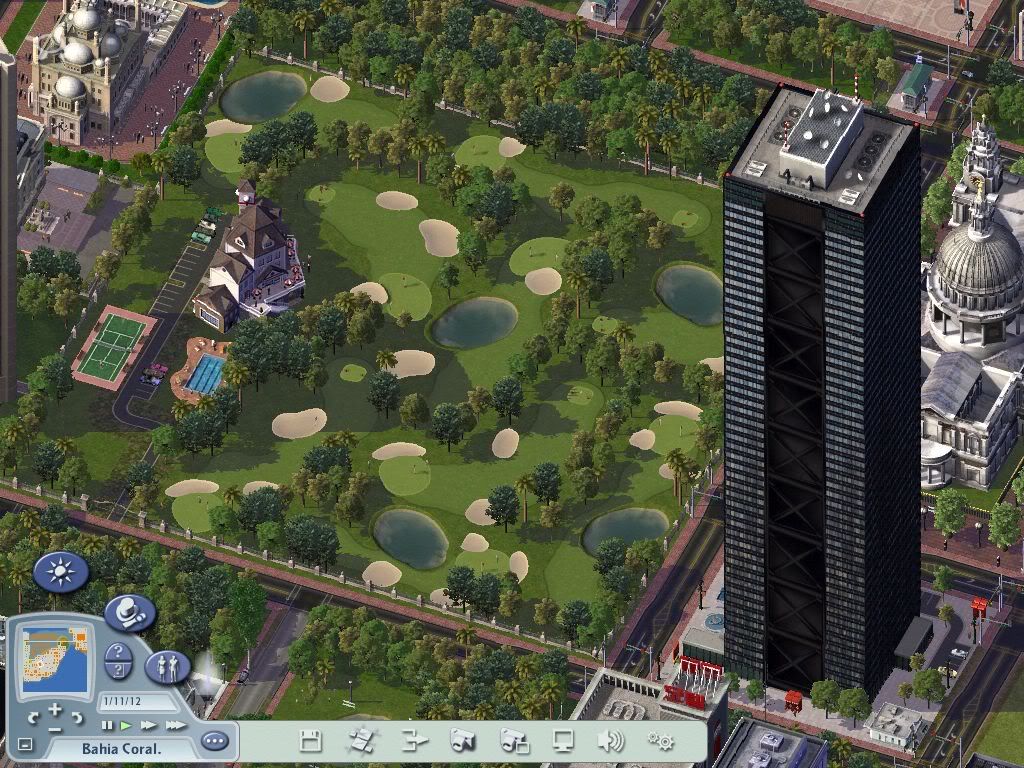Set simulation to double fast-forward speed

[x=149, y=725]
